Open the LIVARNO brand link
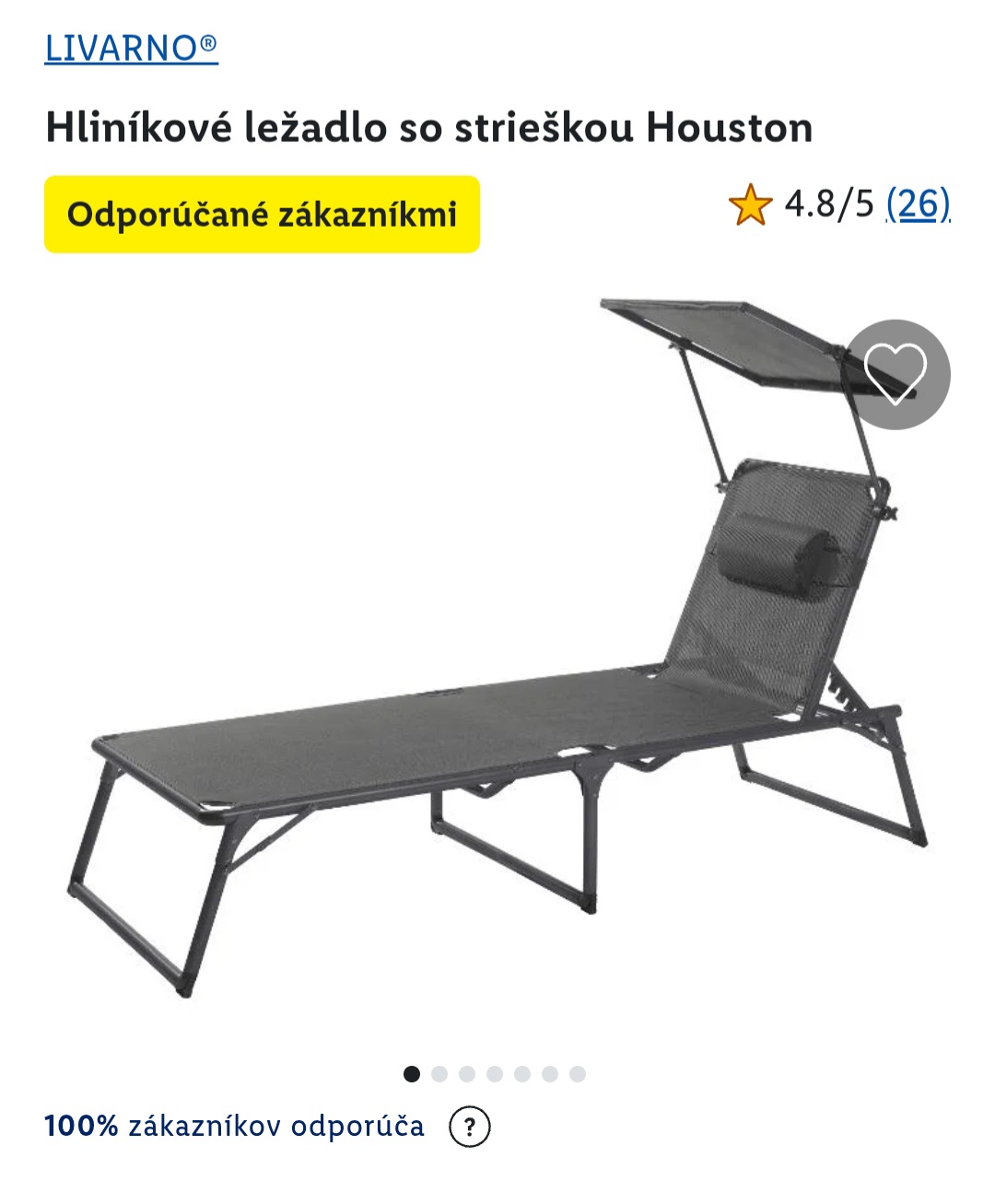The width and height of the screenshot is (995, 1204). click(x=131, y=48)
